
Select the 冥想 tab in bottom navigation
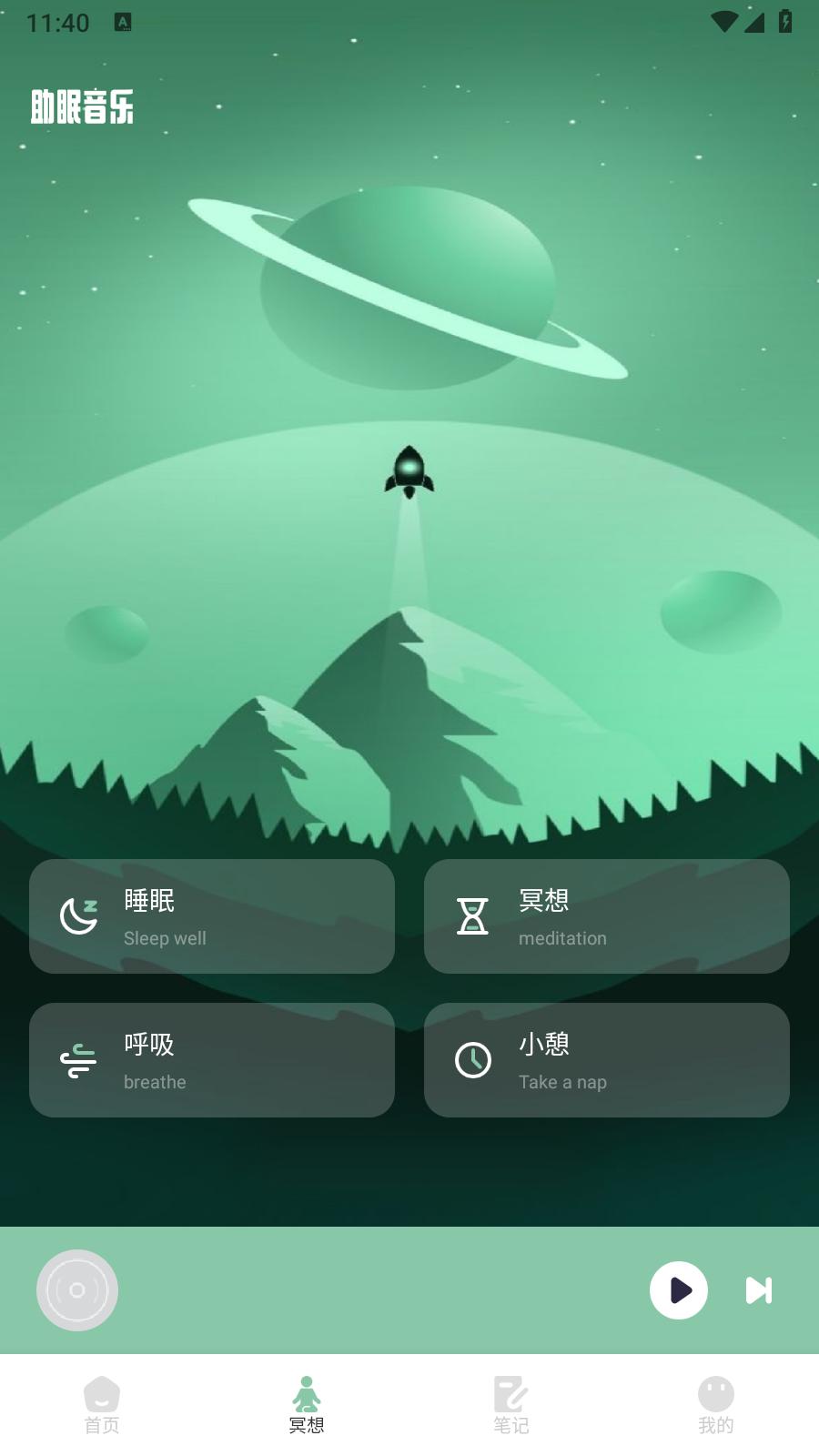tap(307, 1405)
